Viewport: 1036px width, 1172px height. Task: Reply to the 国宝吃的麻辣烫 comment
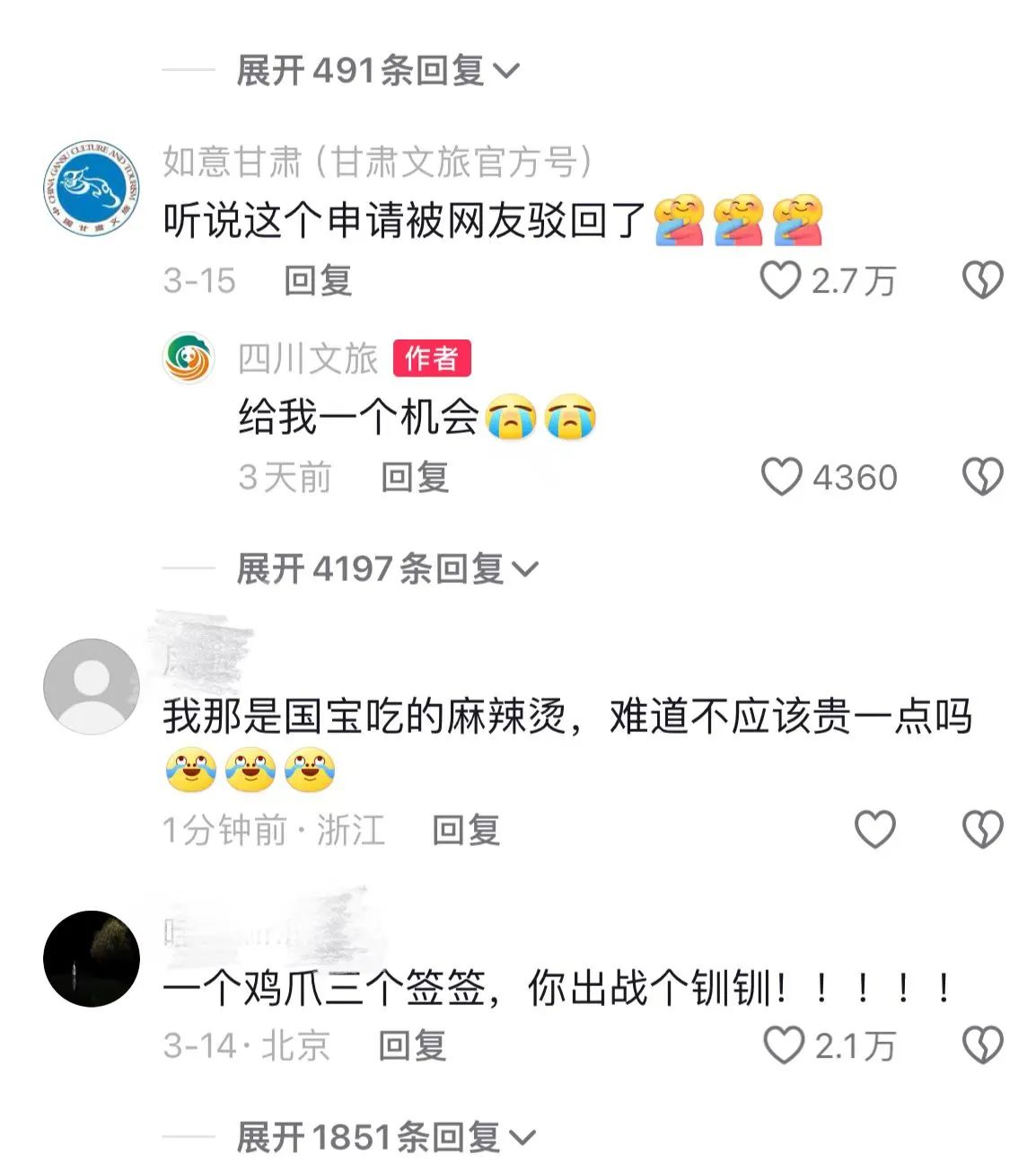[465, 830]
